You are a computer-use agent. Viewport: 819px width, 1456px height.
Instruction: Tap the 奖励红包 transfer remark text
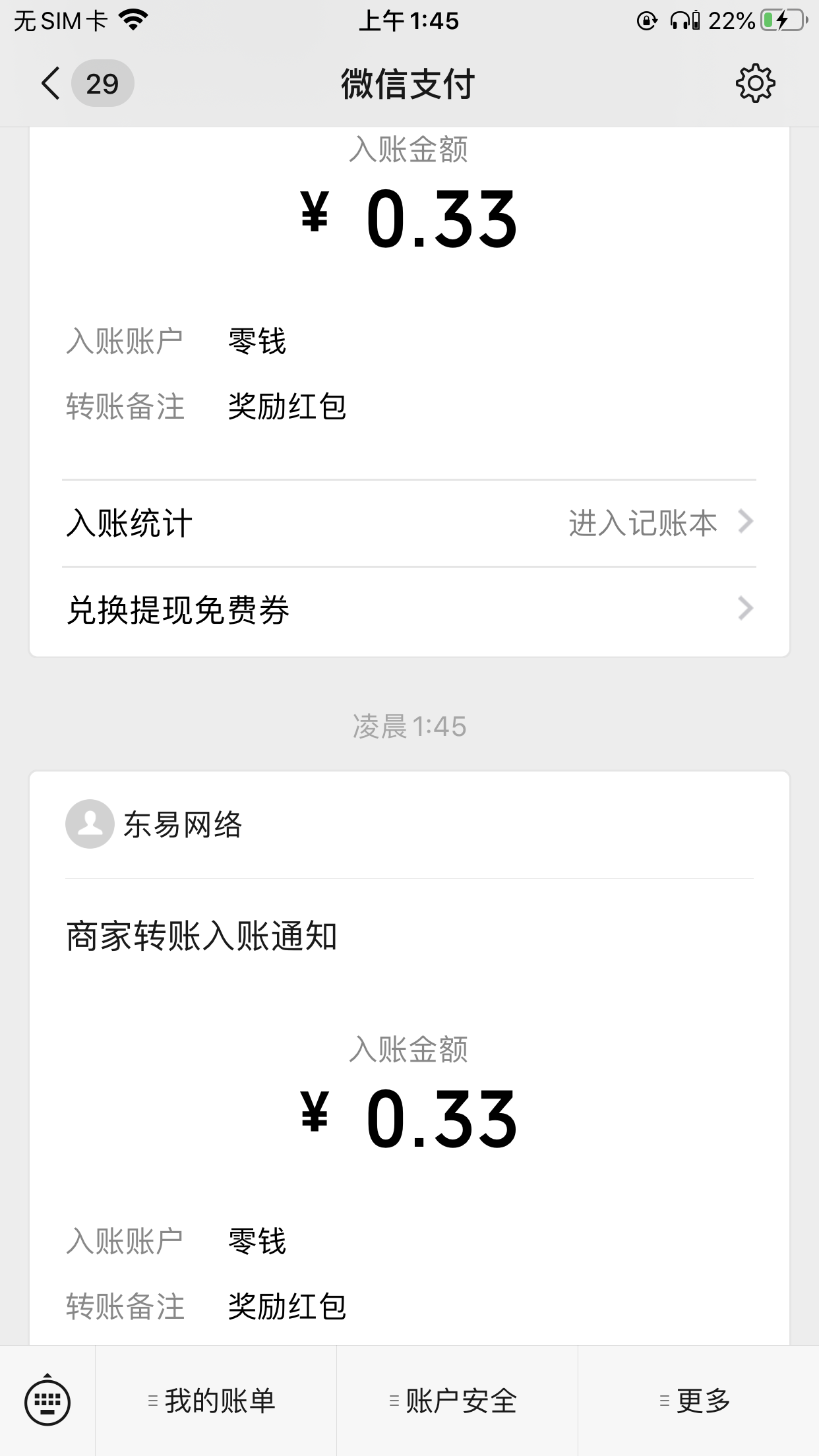[286, 408]
